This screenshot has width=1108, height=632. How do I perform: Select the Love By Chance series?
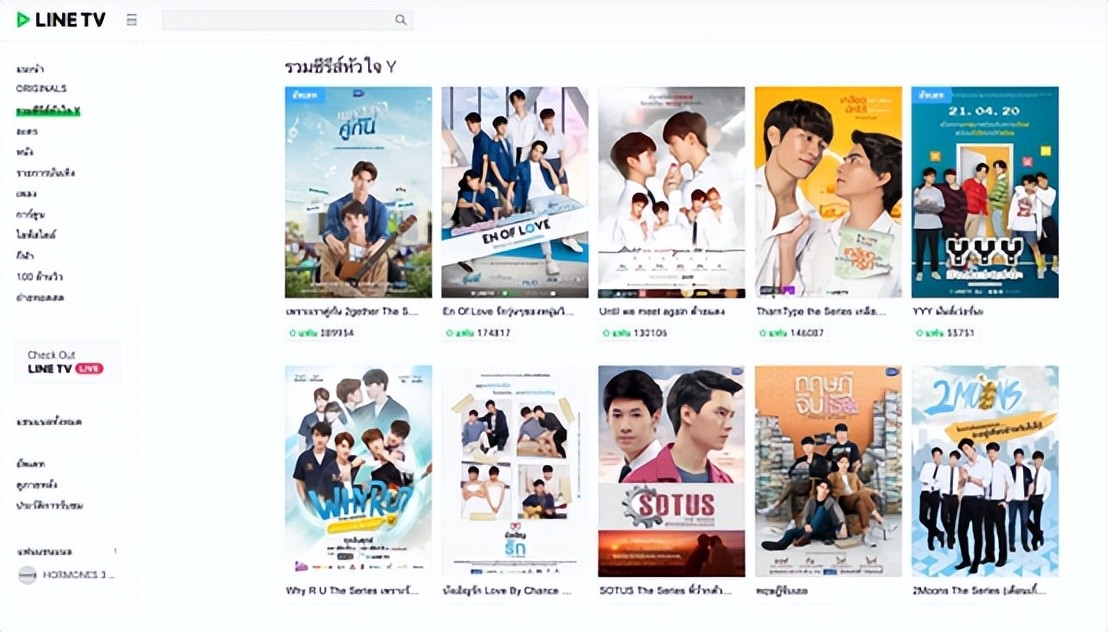[515, 470]
